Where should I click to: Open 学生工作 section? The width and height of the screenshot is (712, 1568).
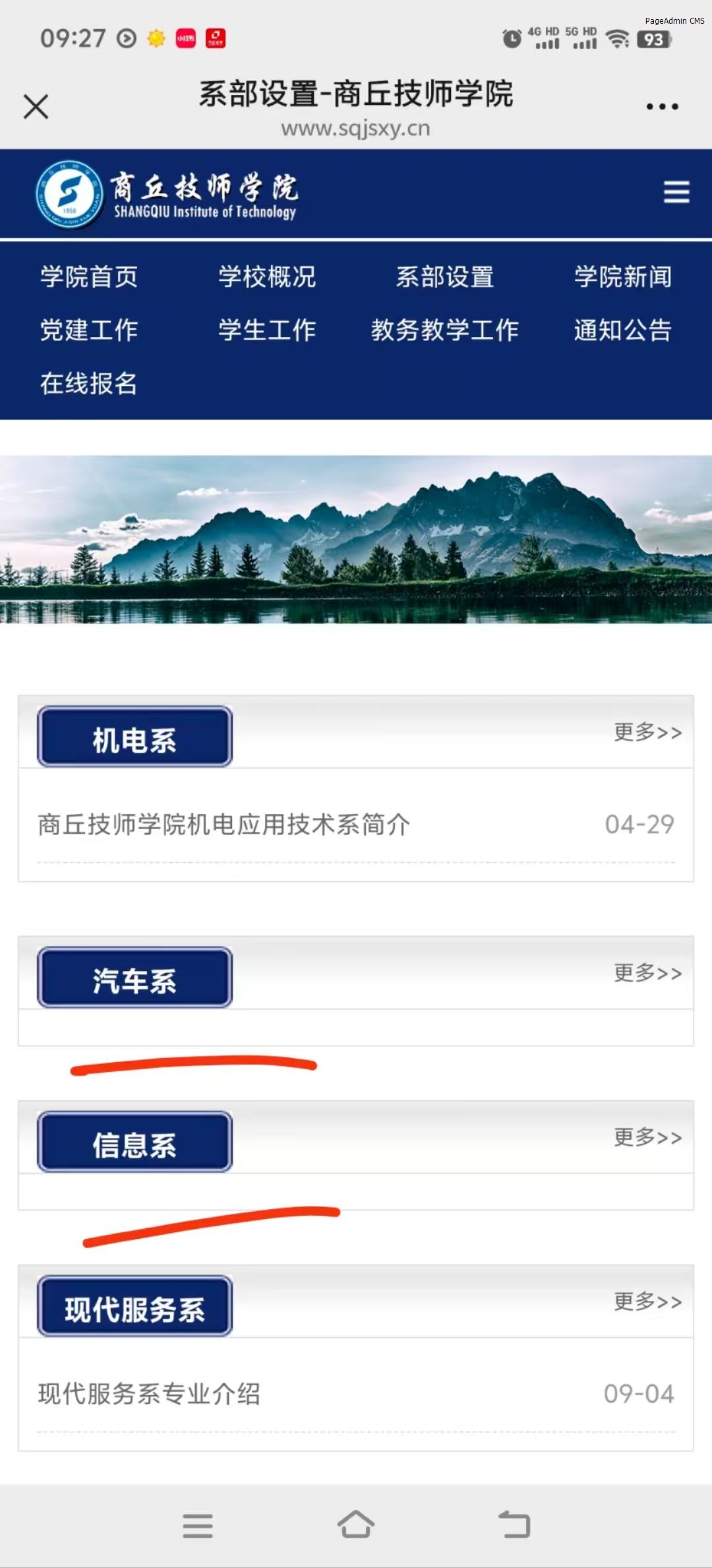(267, 330)
